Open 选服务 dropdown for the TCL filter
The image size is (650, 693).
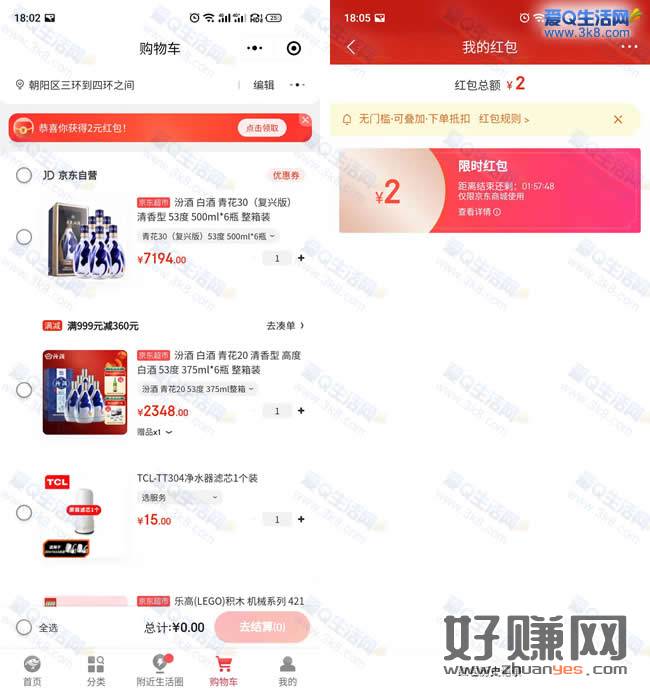click(x=179, y=497)
